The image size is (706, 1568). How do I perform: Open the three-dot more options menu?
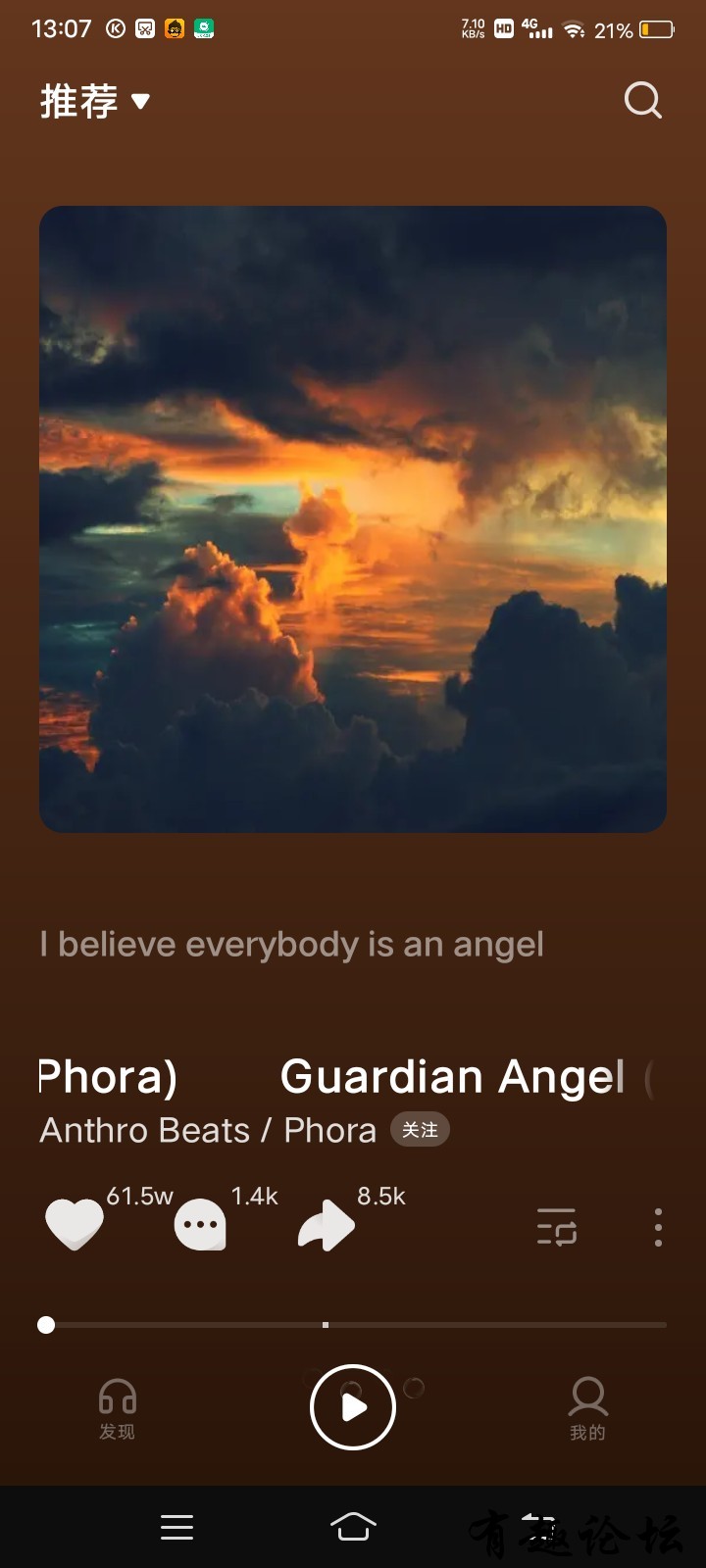pyautogui.click(x=658, y=1227)
